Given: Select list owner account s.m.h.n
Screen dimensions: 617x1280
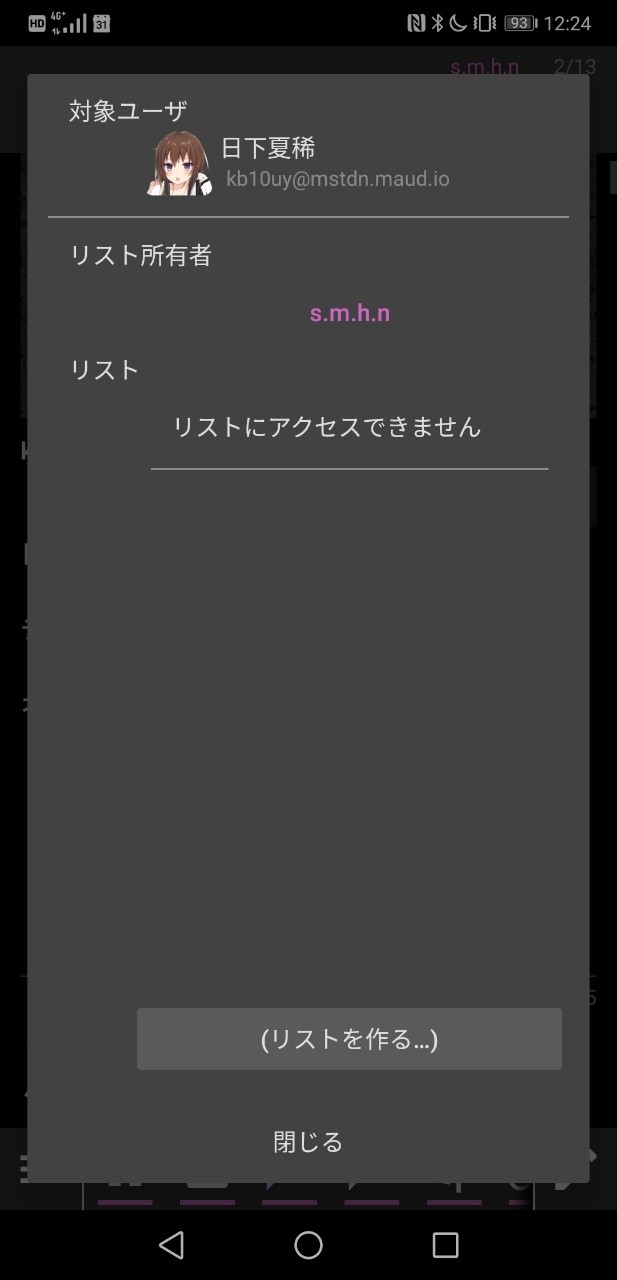Looking at the screenshot, I should tap(349, 313).
